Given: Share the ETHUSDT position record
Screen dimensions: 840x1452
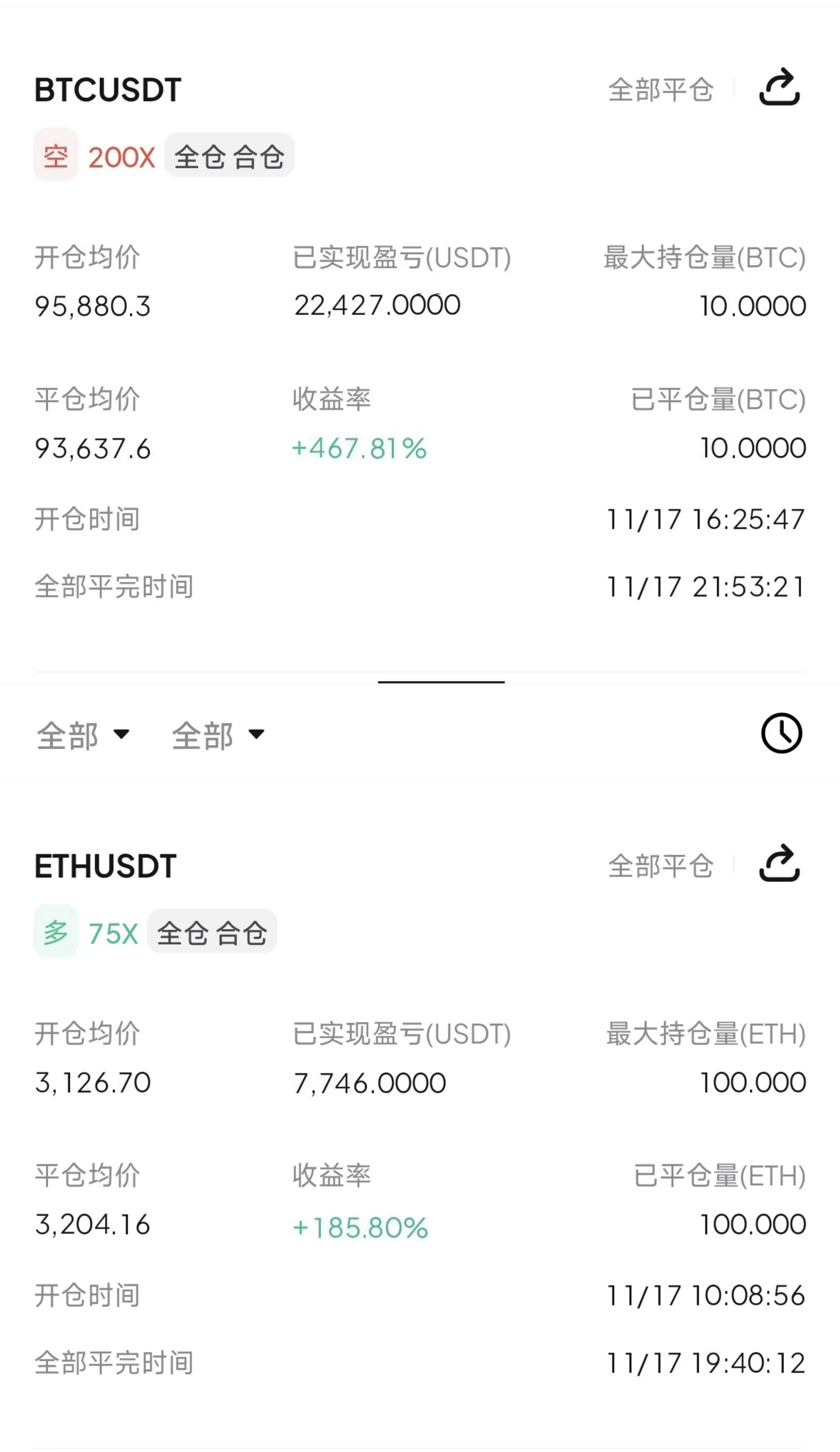Looking at the screenshot, I should 779,863.
